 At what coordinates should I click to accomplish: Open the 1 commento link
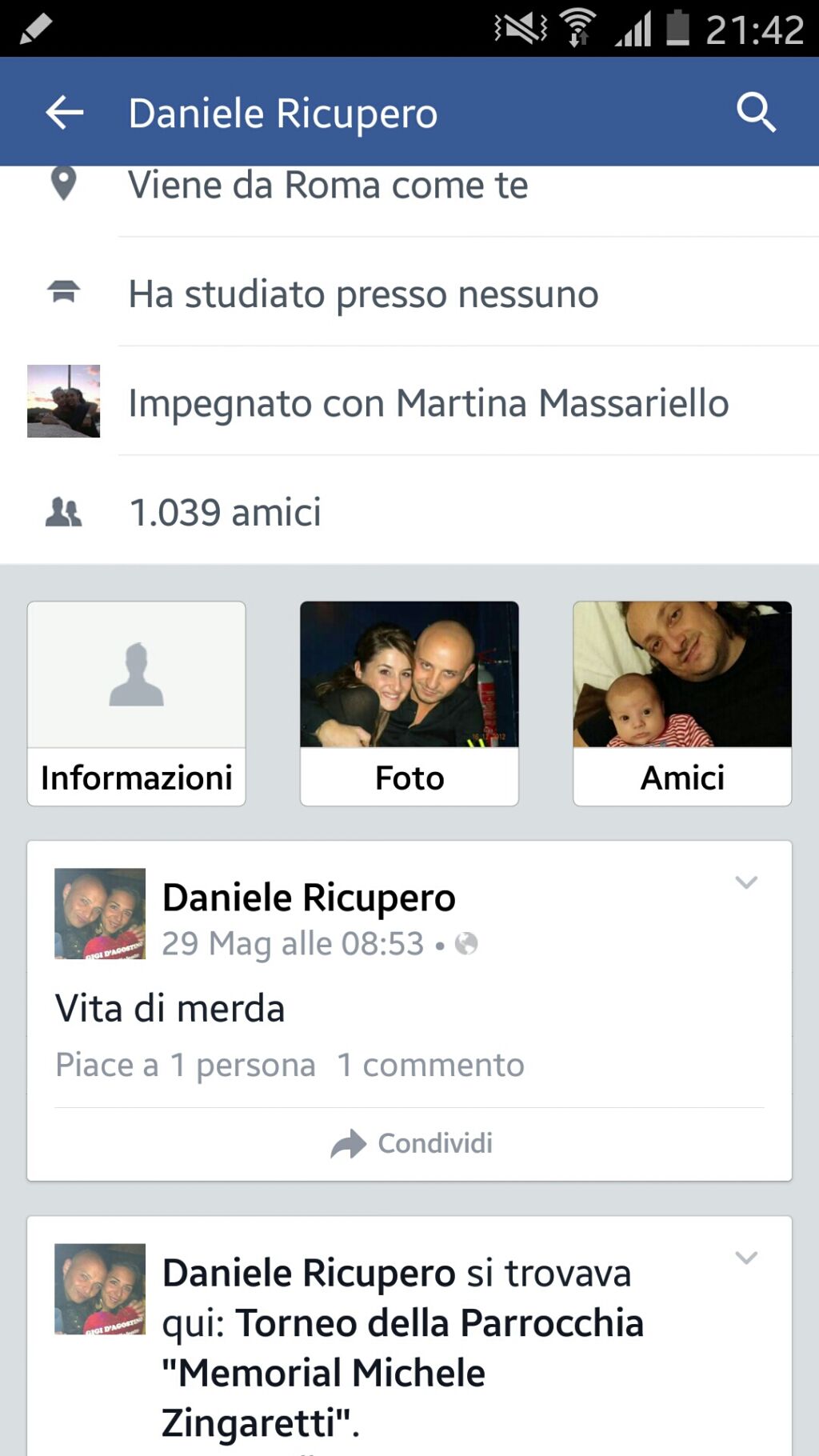pyautogui.click(x=431, y=1065)
